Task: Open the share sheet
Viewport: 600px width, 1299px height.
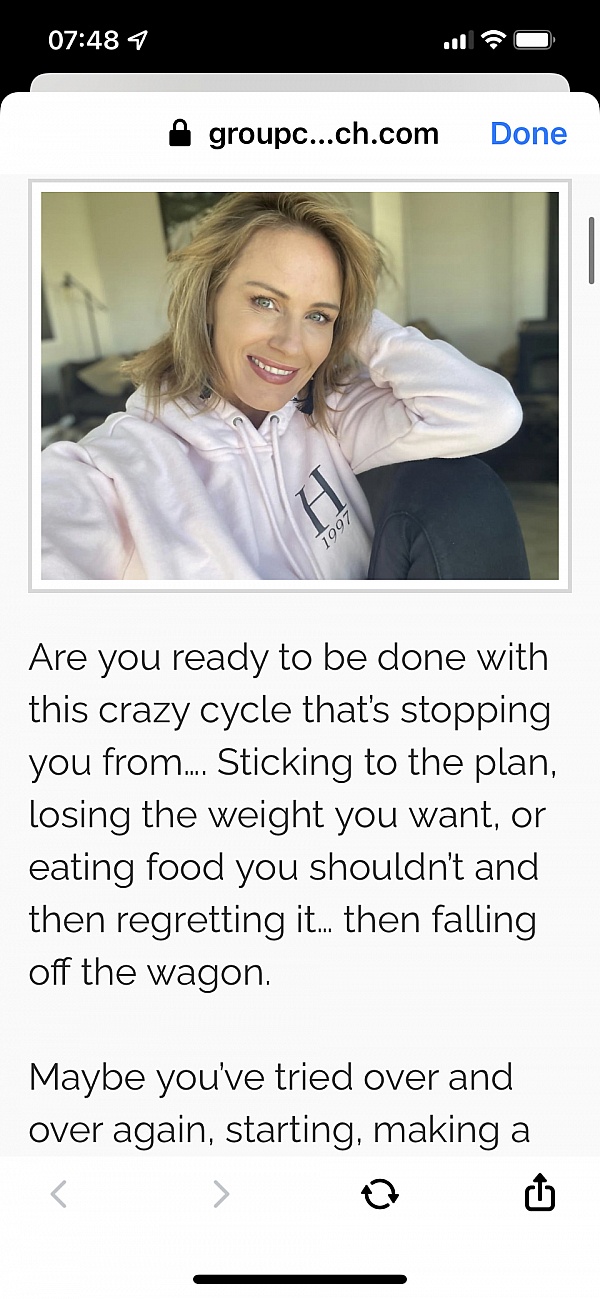Action: [x=539, y=1192]
